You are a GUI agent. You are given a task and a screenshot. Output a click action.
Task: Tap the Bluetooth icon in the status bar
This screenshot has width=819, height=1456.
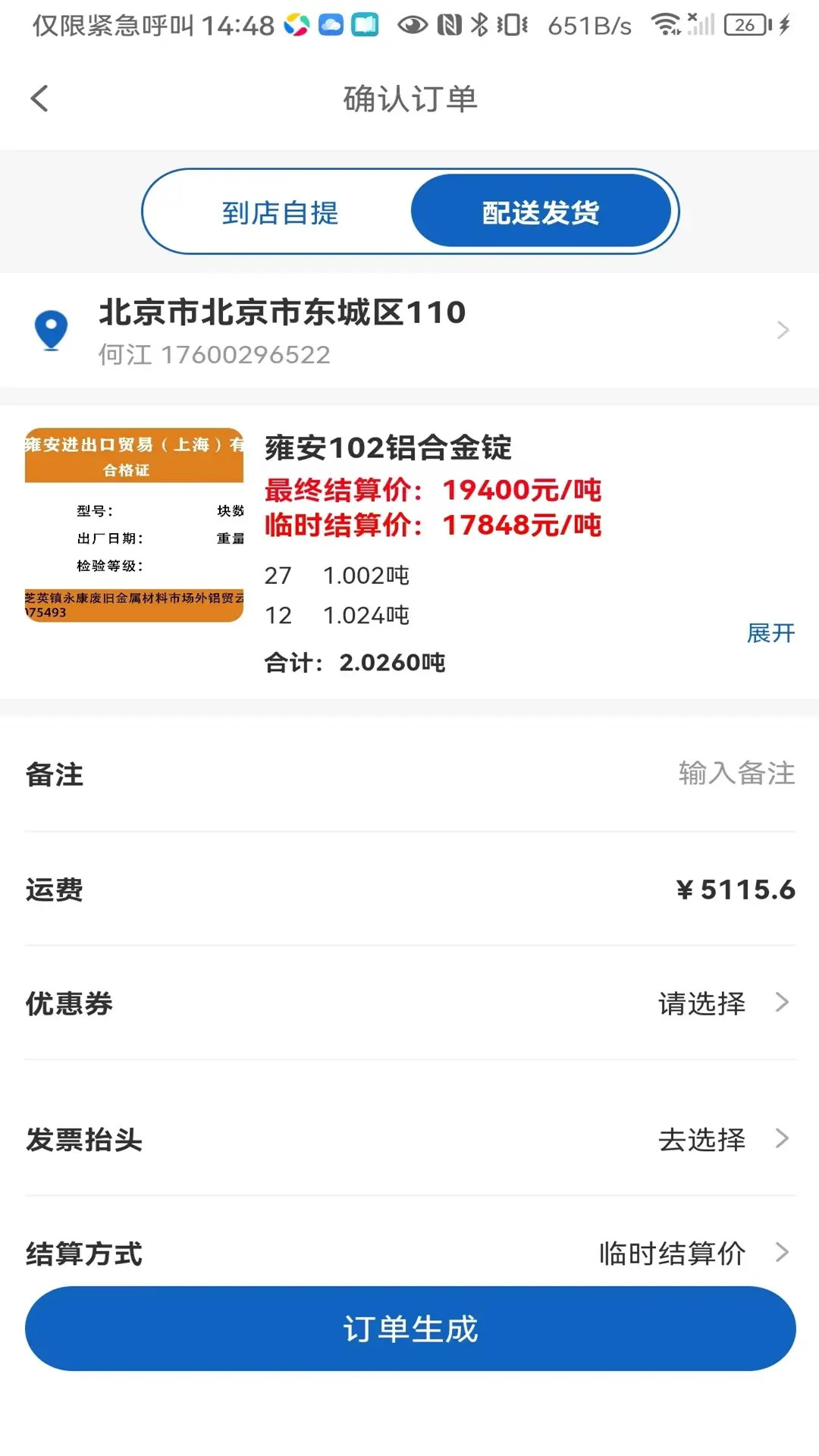(478, 24)
